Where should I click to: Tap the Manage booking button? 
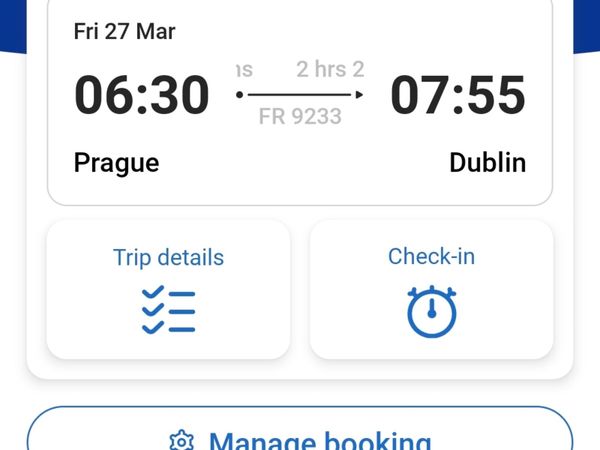tap(300, 436)
